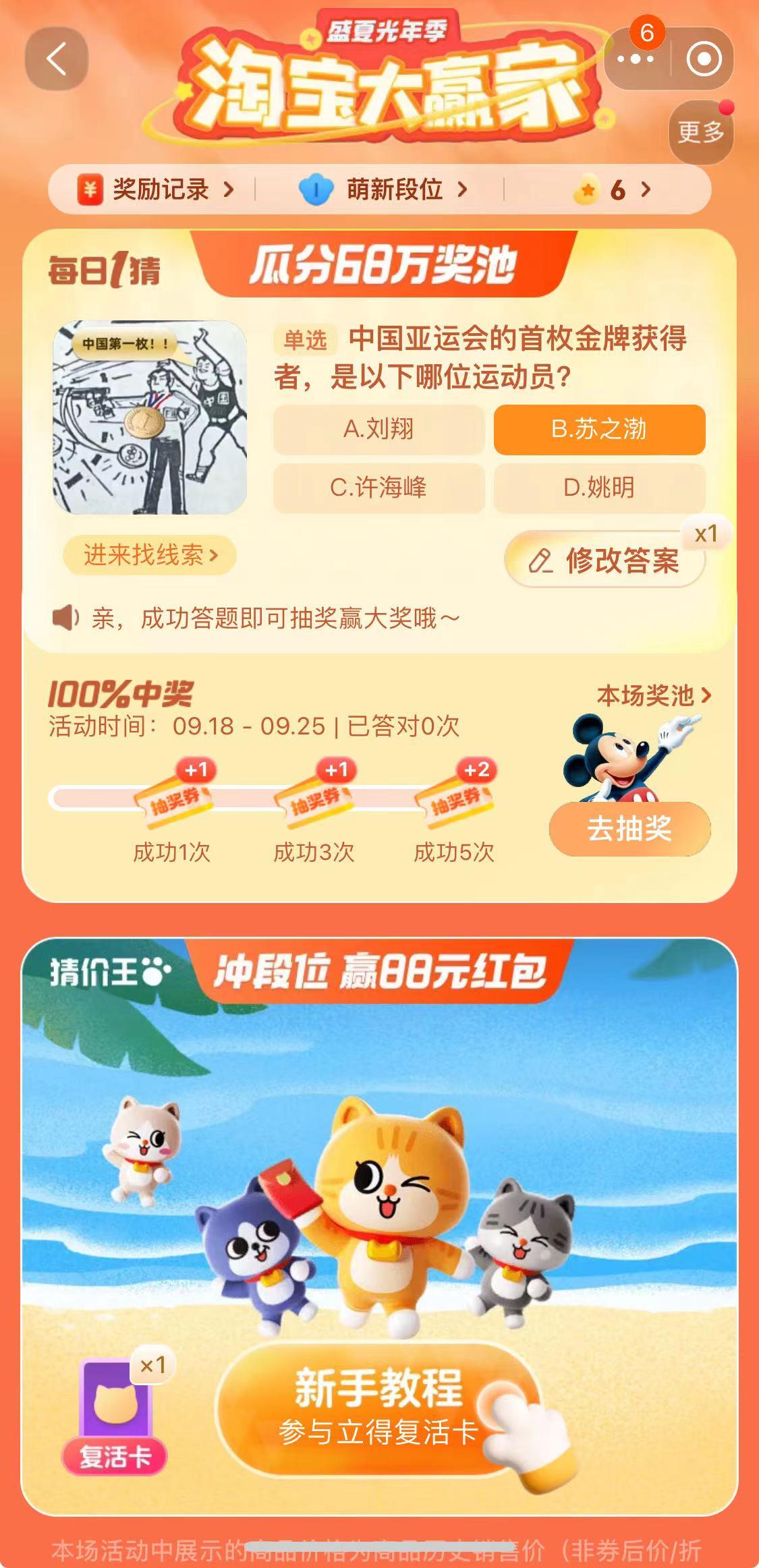
Task: Close the mini program via circle icon
Action: pos(703,59)
